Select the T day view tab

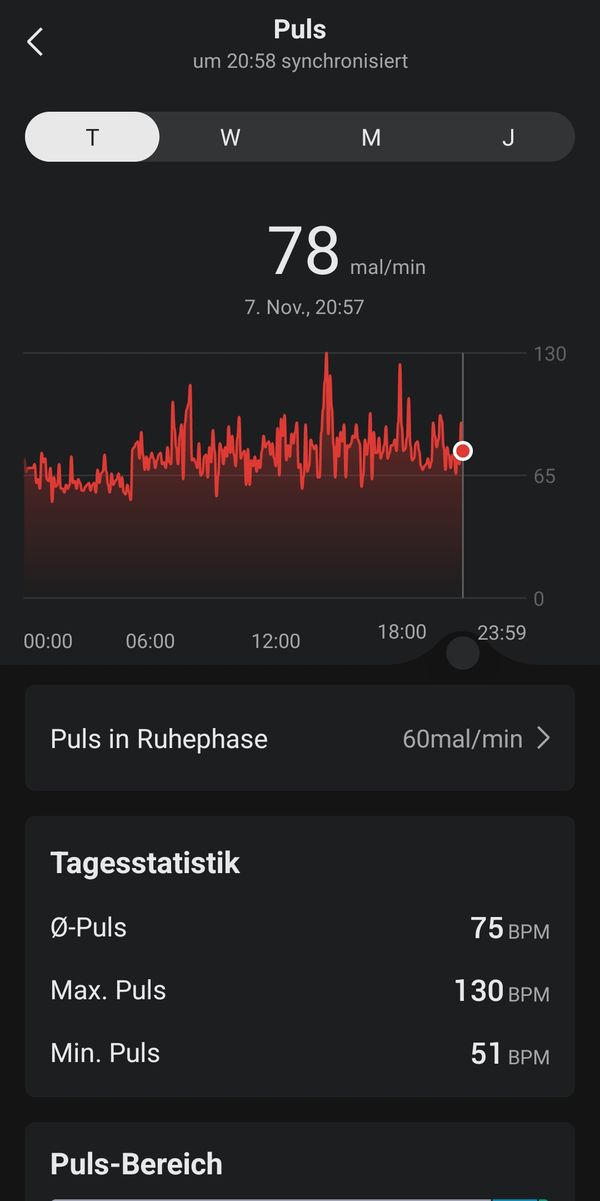(x=92, y=137)
